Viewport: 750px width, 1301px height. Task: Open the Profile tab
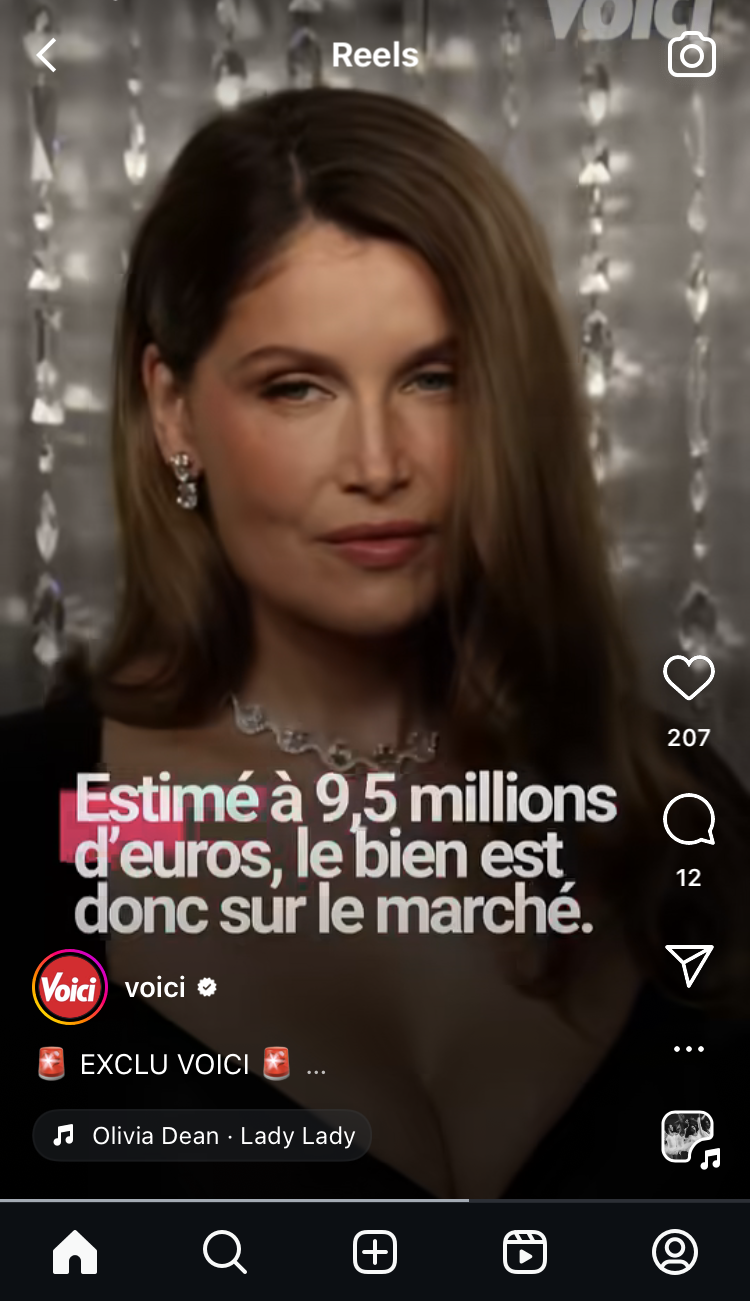point(675,1252)
